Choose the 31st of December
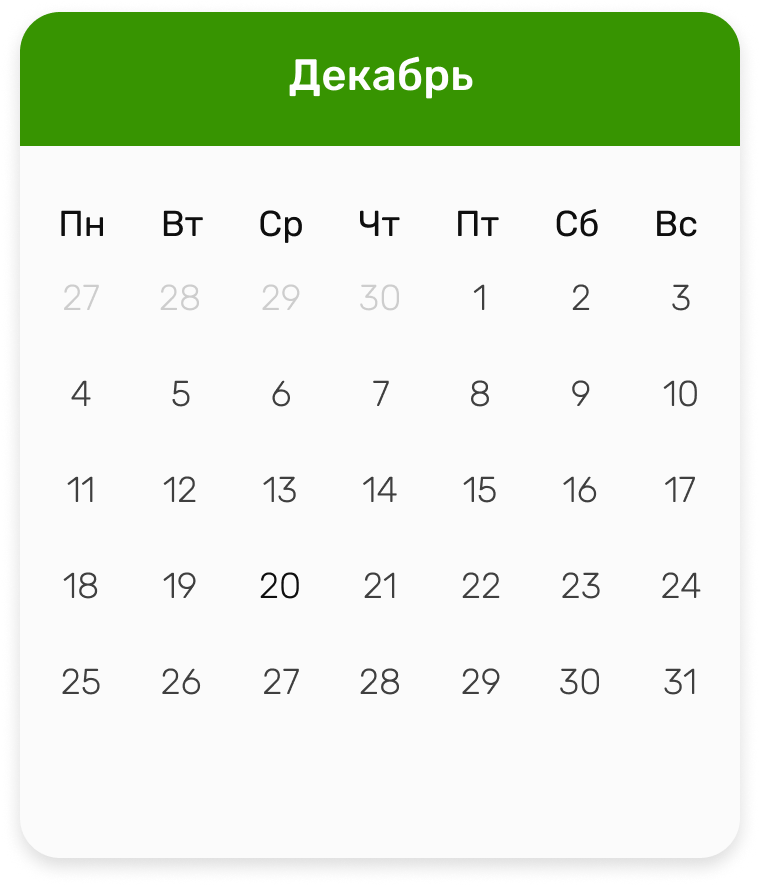The image size is (760, 886). [680, 682]
